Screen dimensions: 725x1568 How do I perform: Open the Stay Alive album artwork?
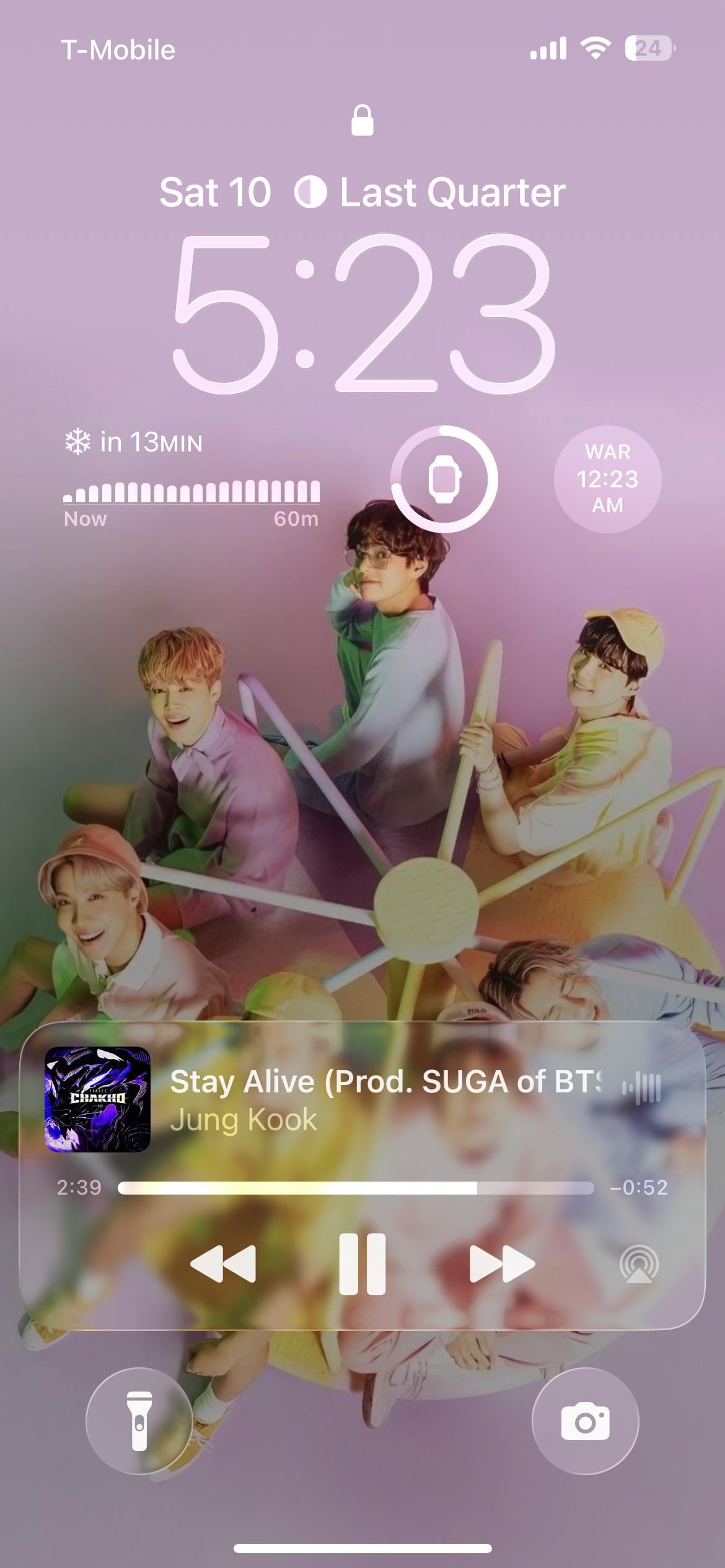click(97, 1099)
